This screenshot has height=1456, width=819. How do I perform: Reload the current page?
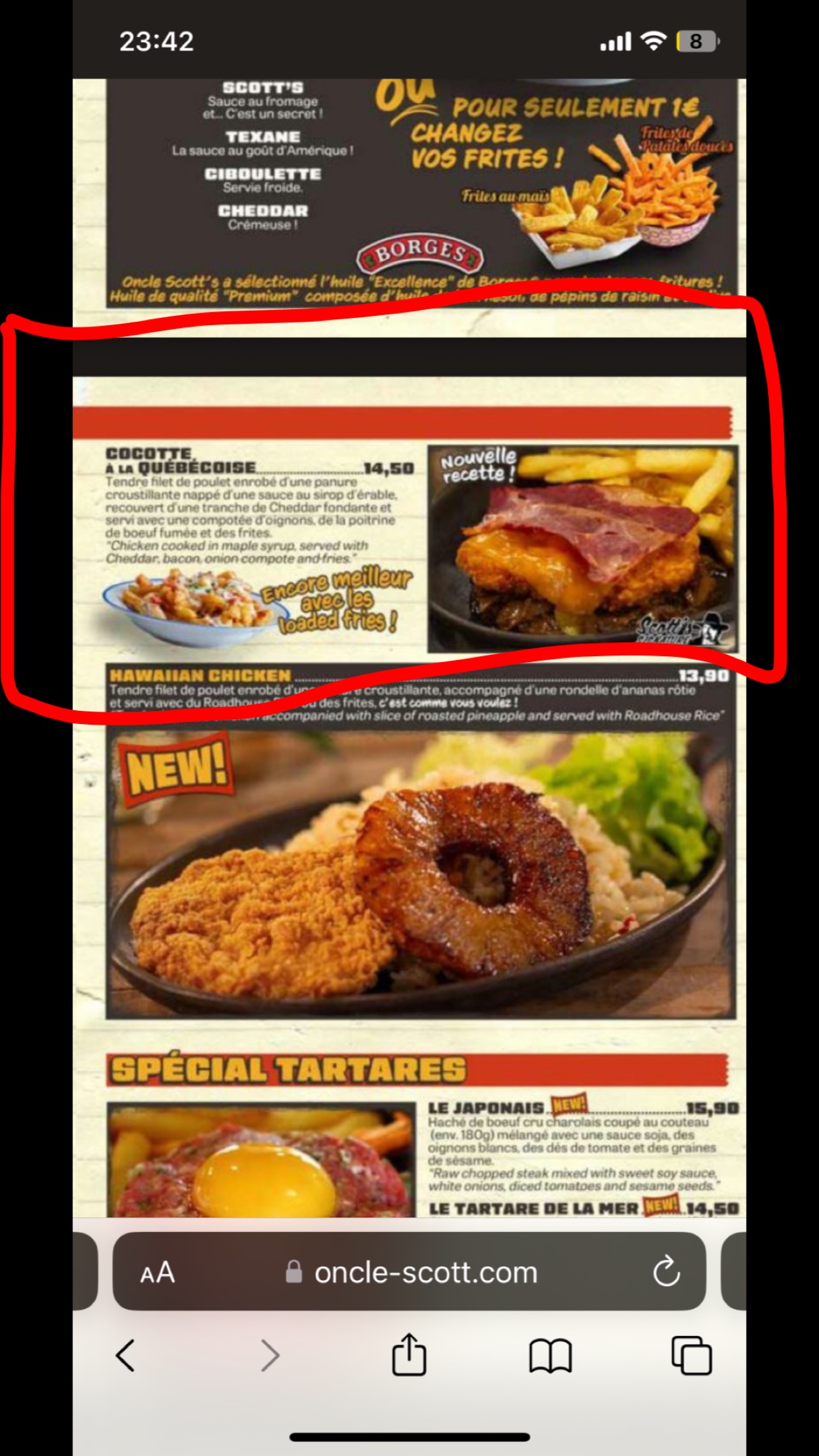pyautogui.click(x=666, y=1271)
